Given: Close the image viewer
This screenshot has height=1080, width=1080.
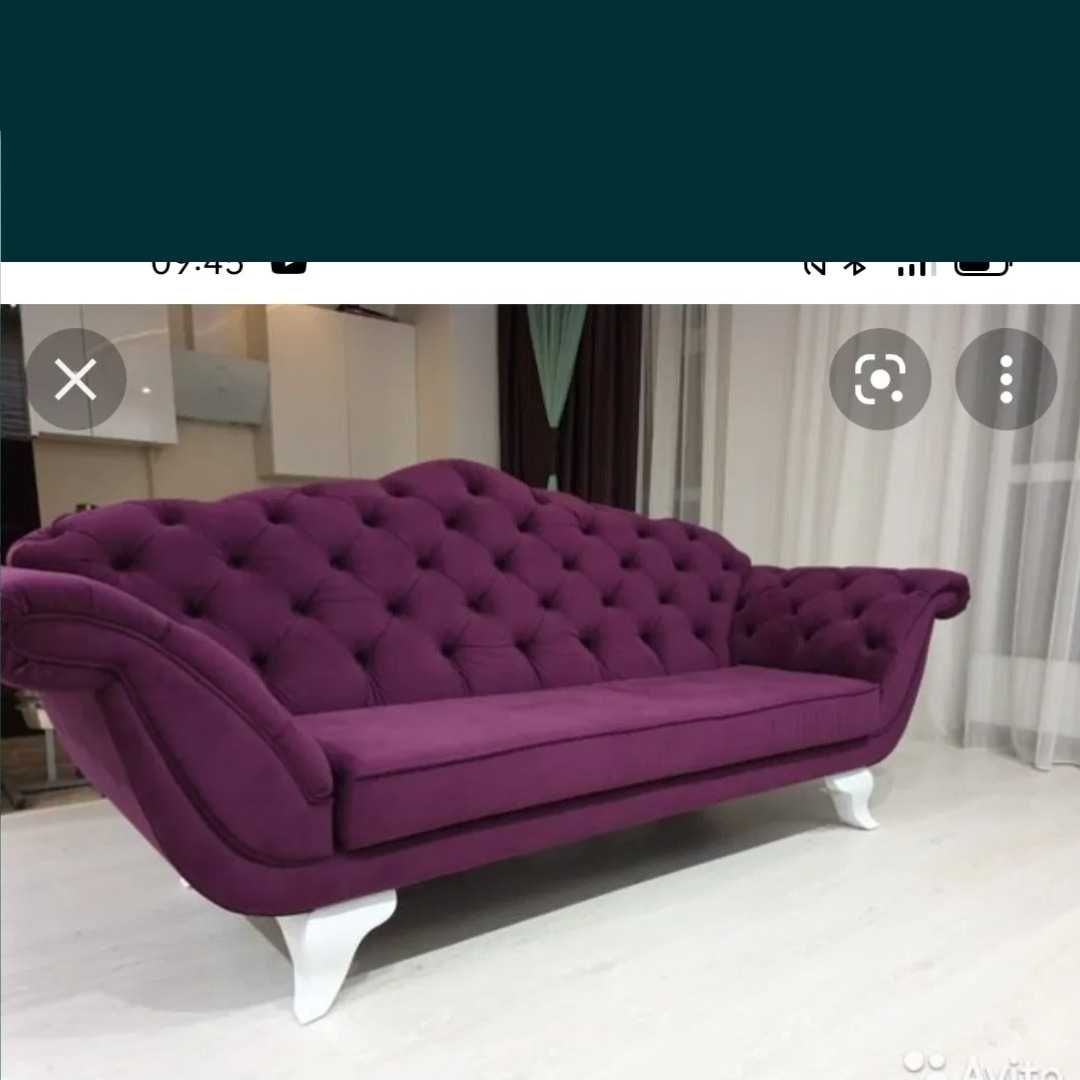Looking at the screenshot, I should click(x=76, y=380).
